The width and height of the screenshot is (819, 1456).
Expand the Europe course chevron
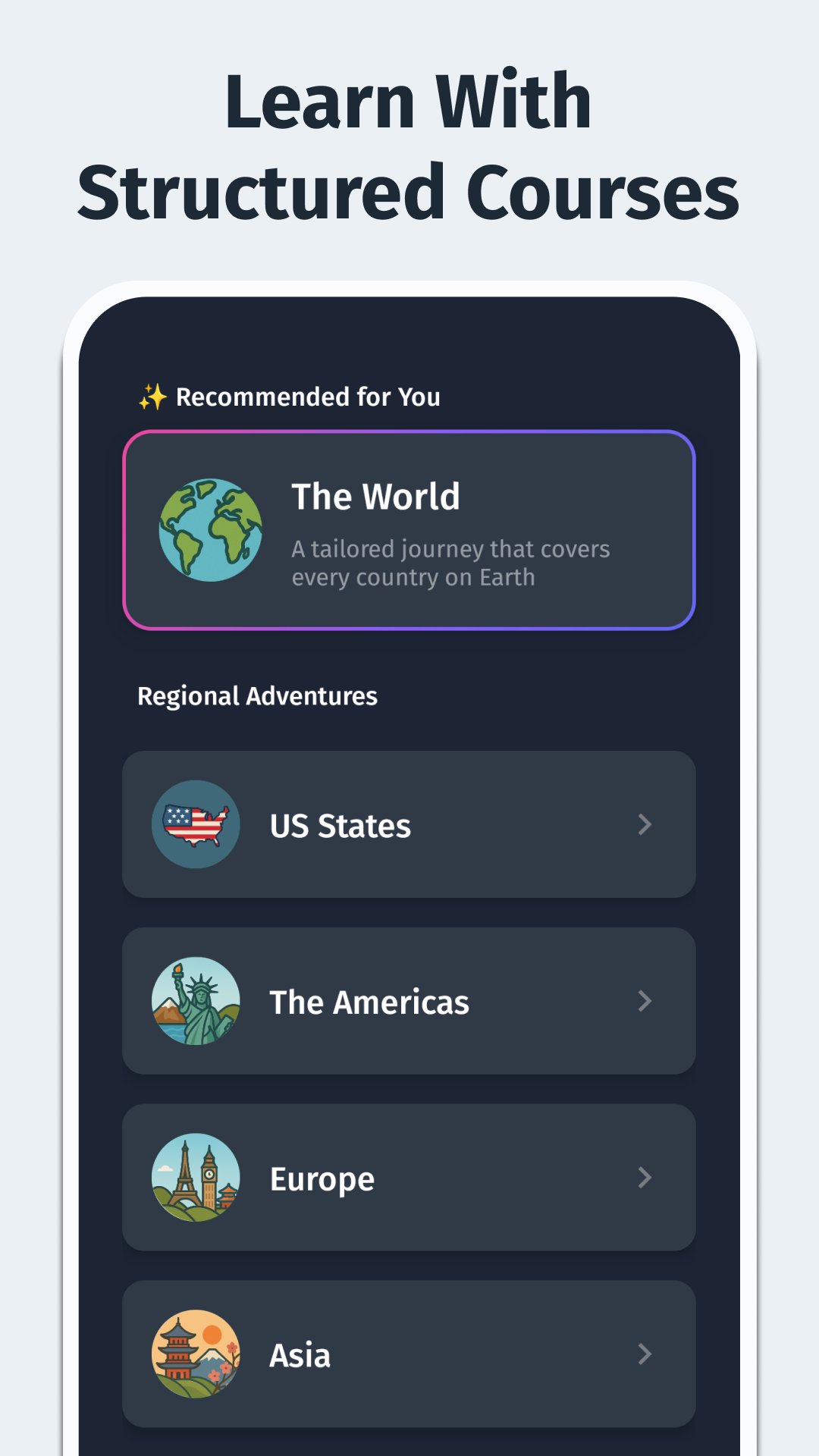(x=644, y=1178)
